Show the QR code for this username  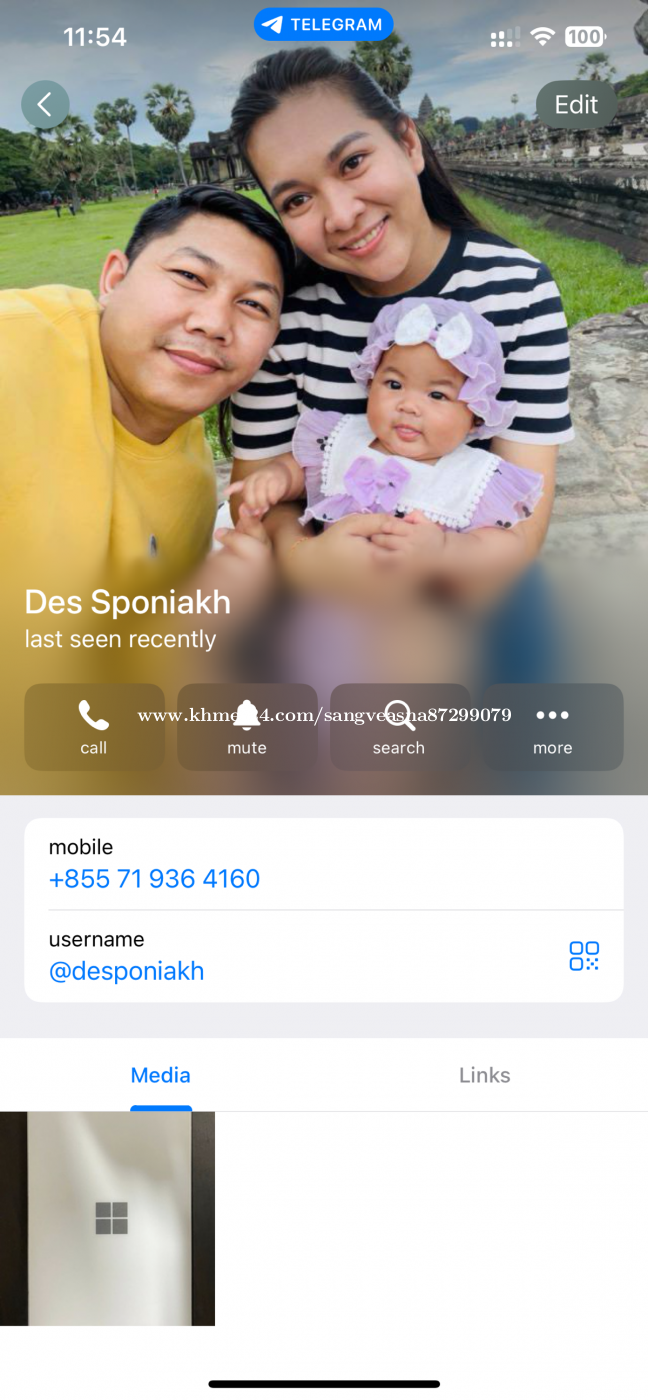click(x=584, y=956)
